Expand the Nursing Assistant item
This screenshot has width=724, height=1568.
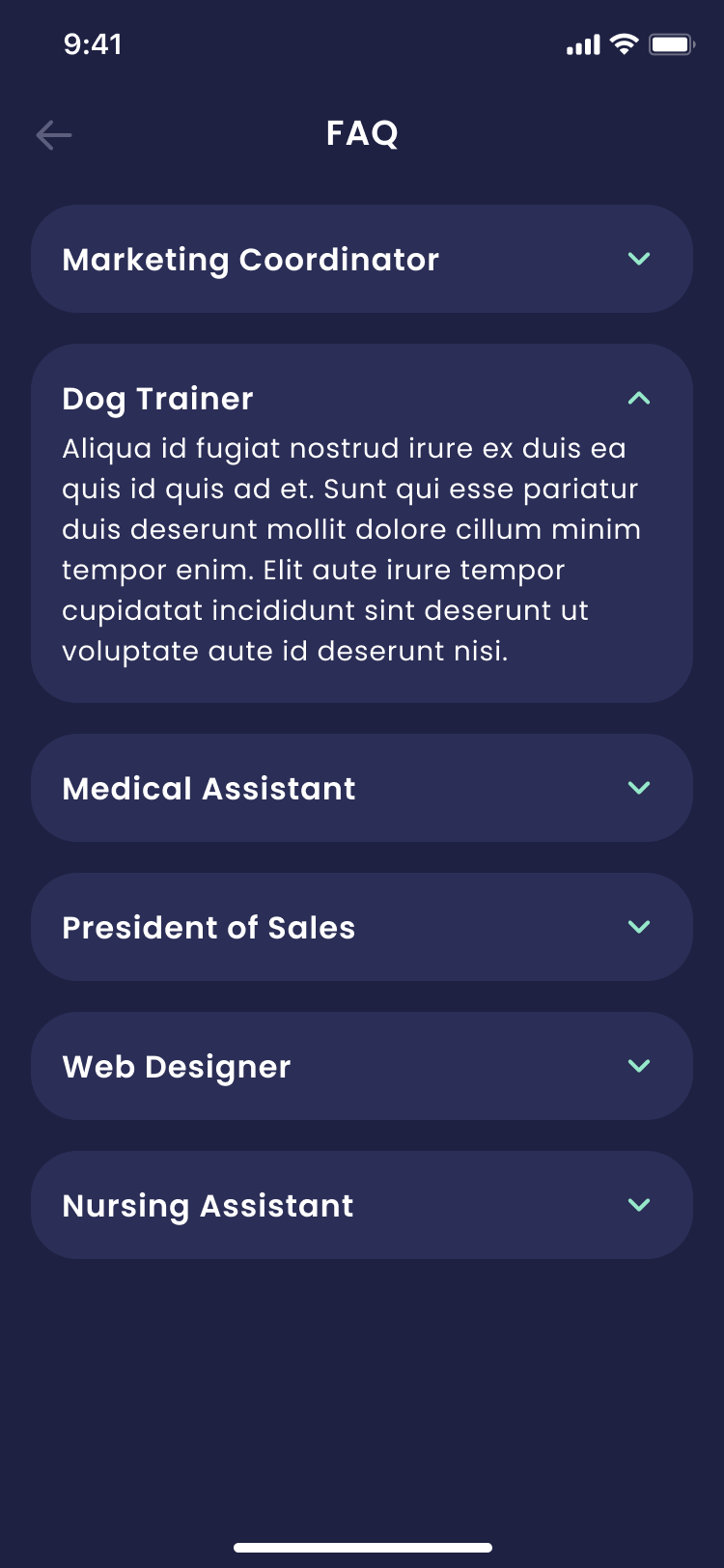362,1205
